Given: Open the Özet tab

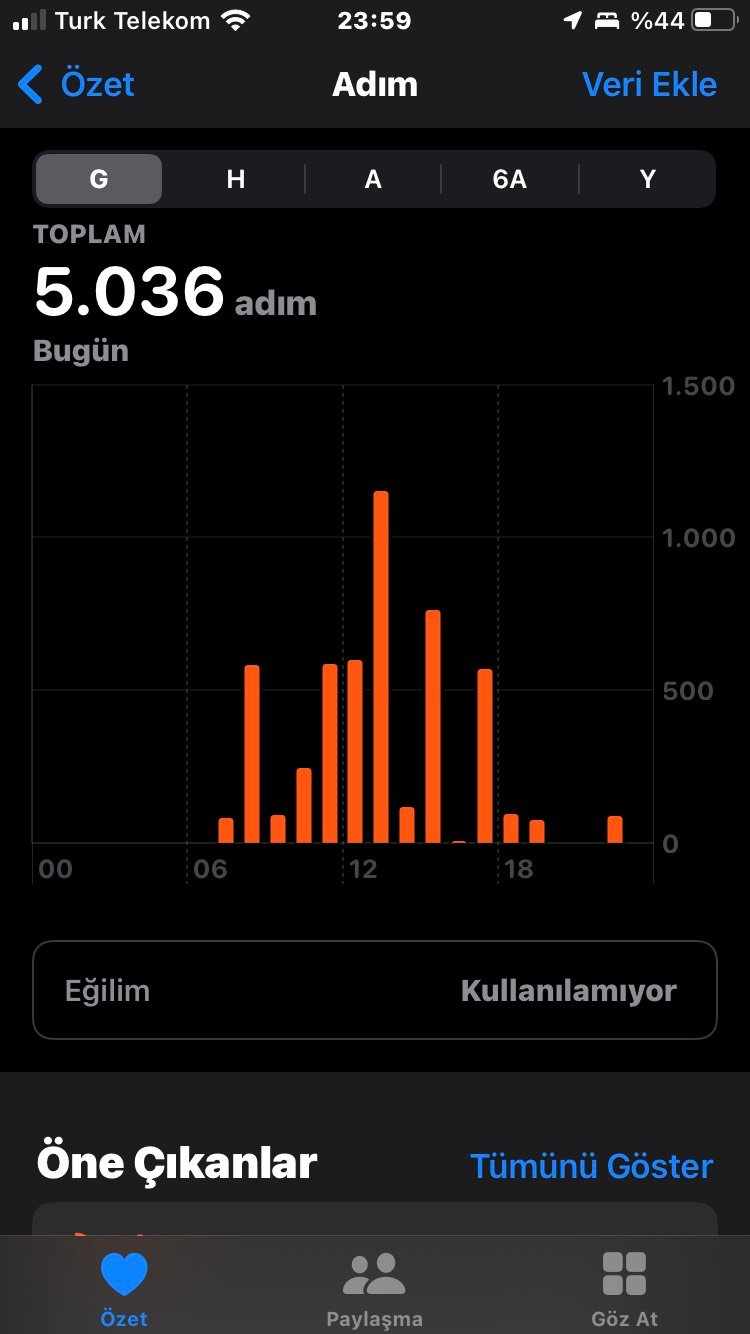Looking at the screenshot, I should (x=124, y=1289).
